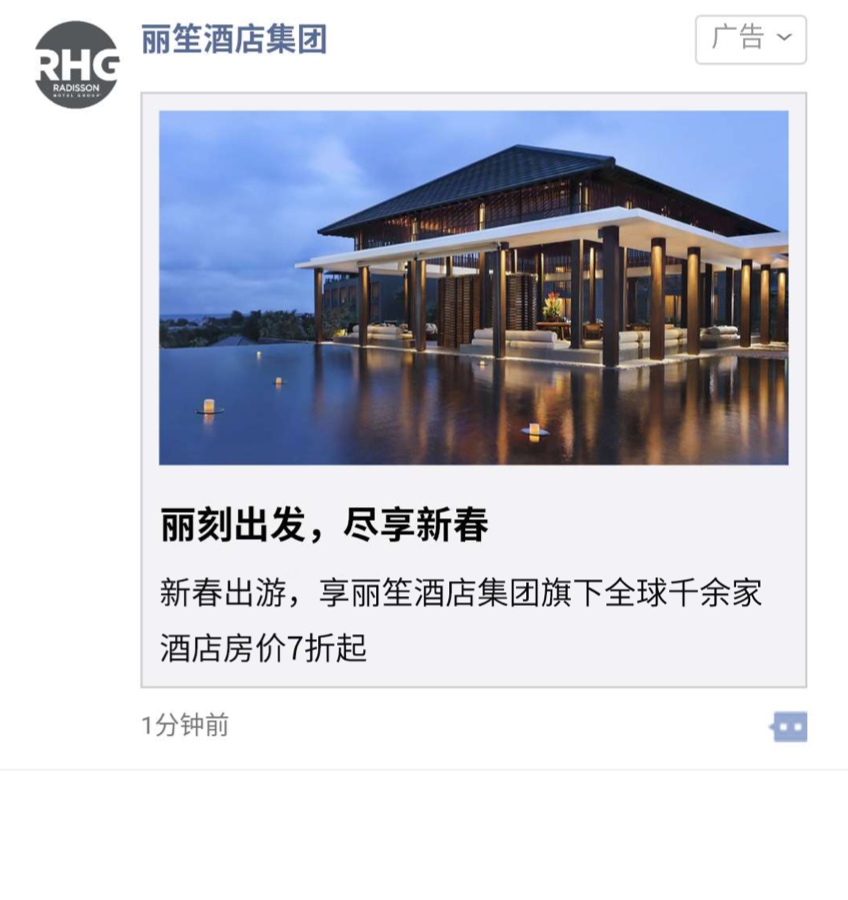The image size is (848, 900).
Task: Open the 广告 dropdown menu
Action: (750, 40)
